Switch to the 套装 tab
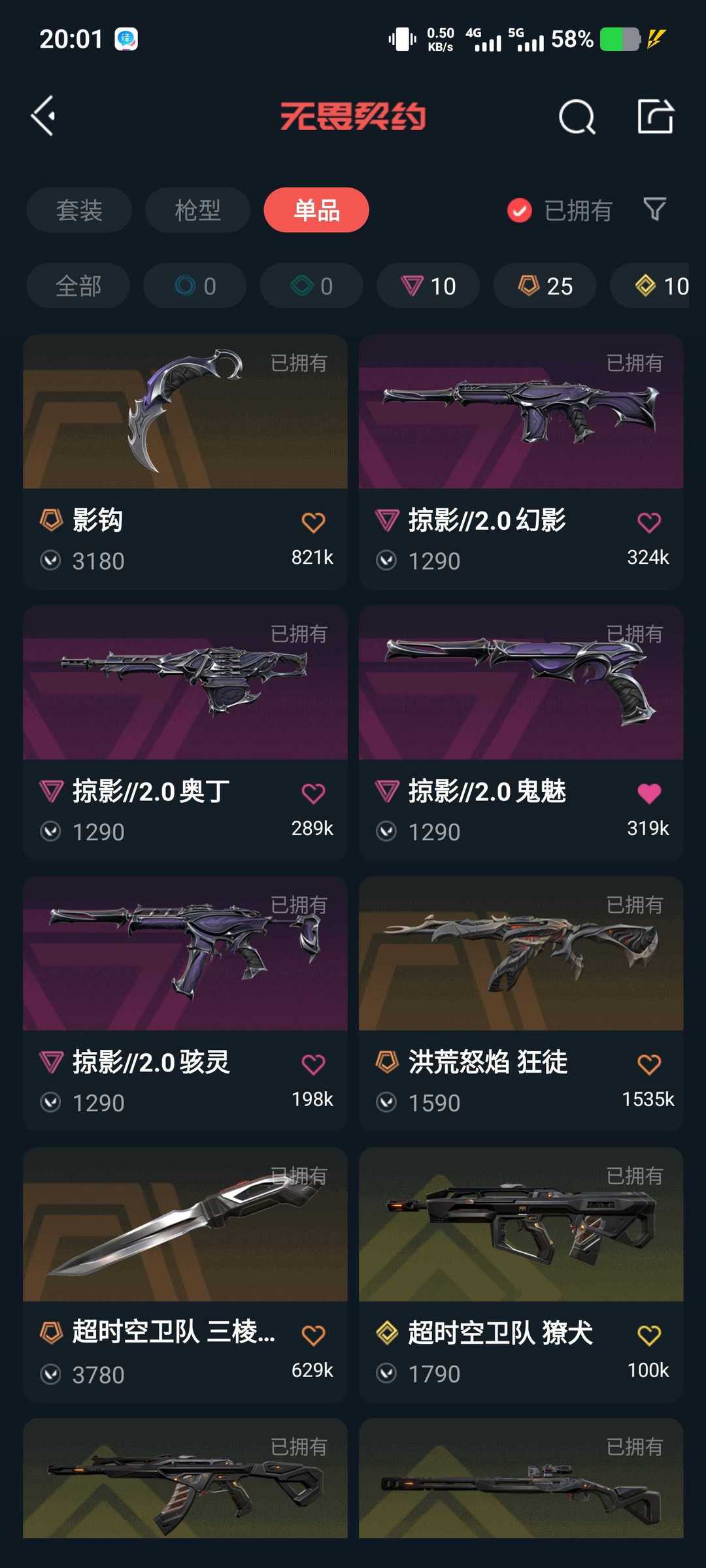The height and width of the screenshot is (1568, 706). (79, 210)
